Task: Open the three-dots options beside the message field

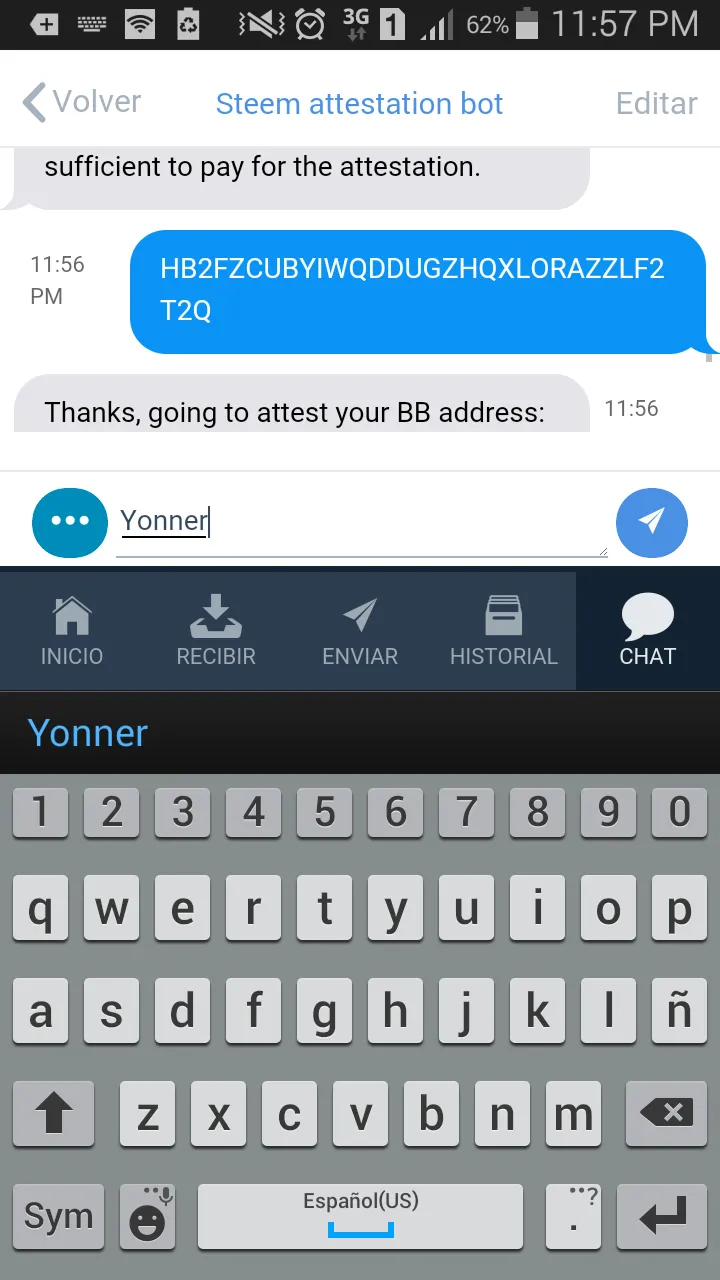Action: click(x=70, y=522)
